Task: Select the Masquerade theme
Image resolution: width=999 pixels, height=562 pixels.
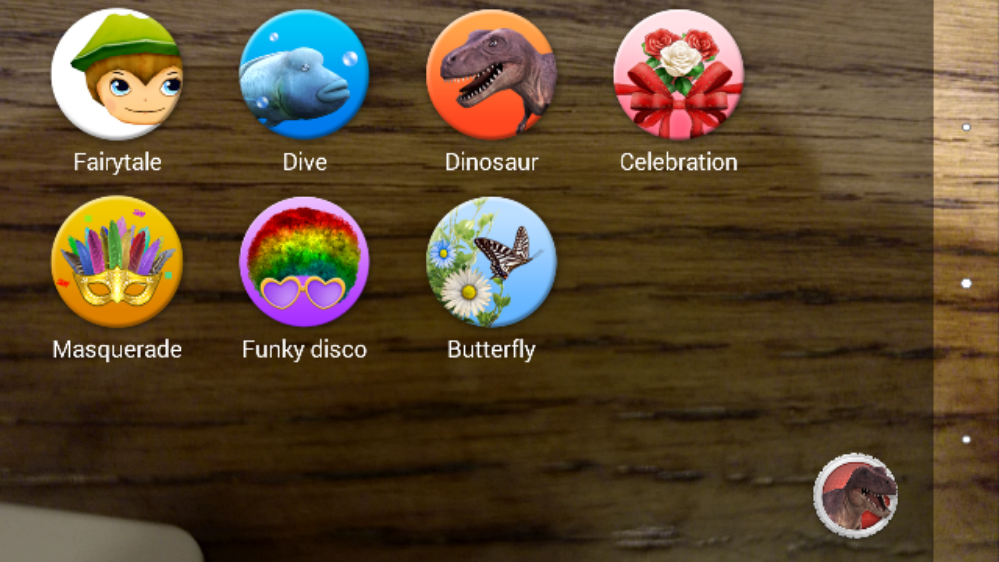Action: 117,262
